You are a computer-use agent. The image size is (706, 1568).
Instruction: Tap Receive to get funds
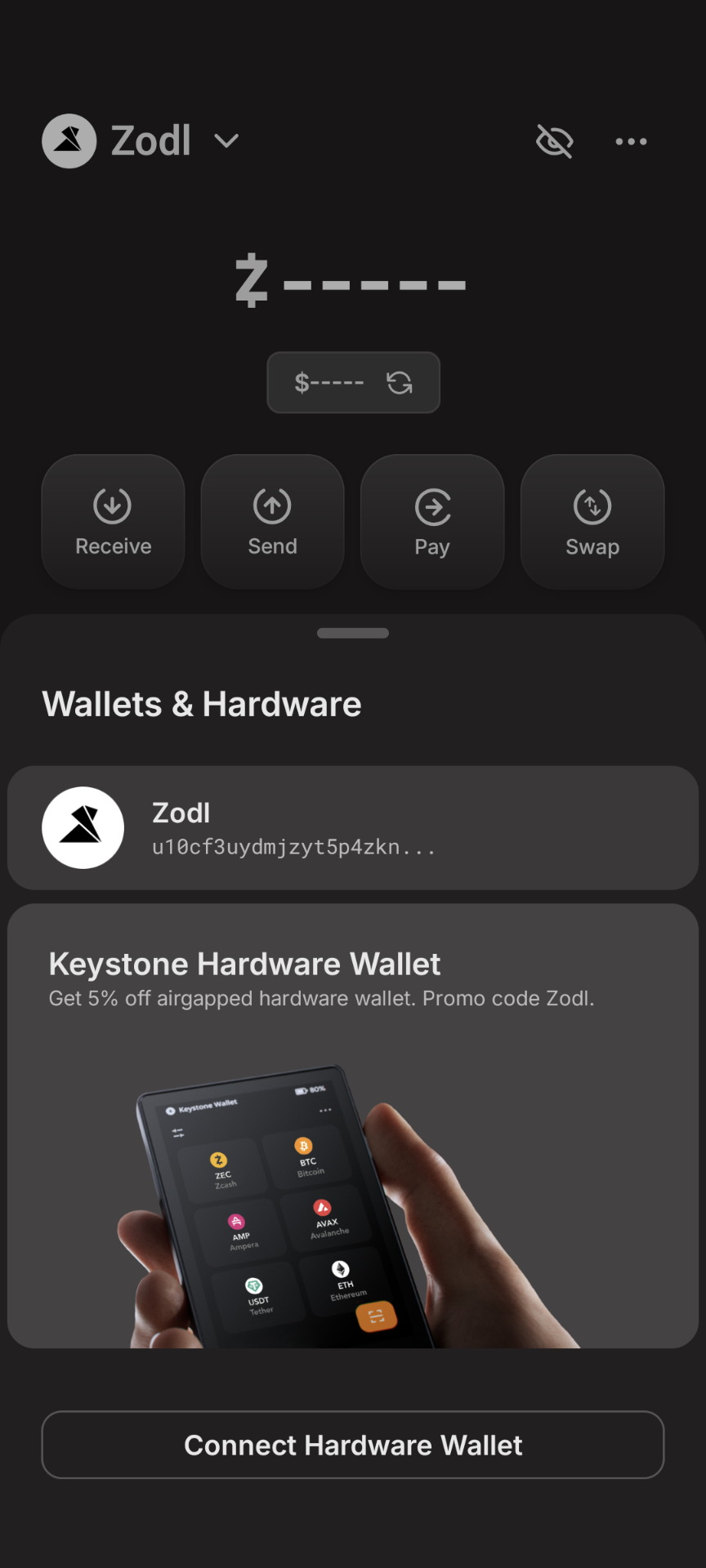(x=113, y=521)
